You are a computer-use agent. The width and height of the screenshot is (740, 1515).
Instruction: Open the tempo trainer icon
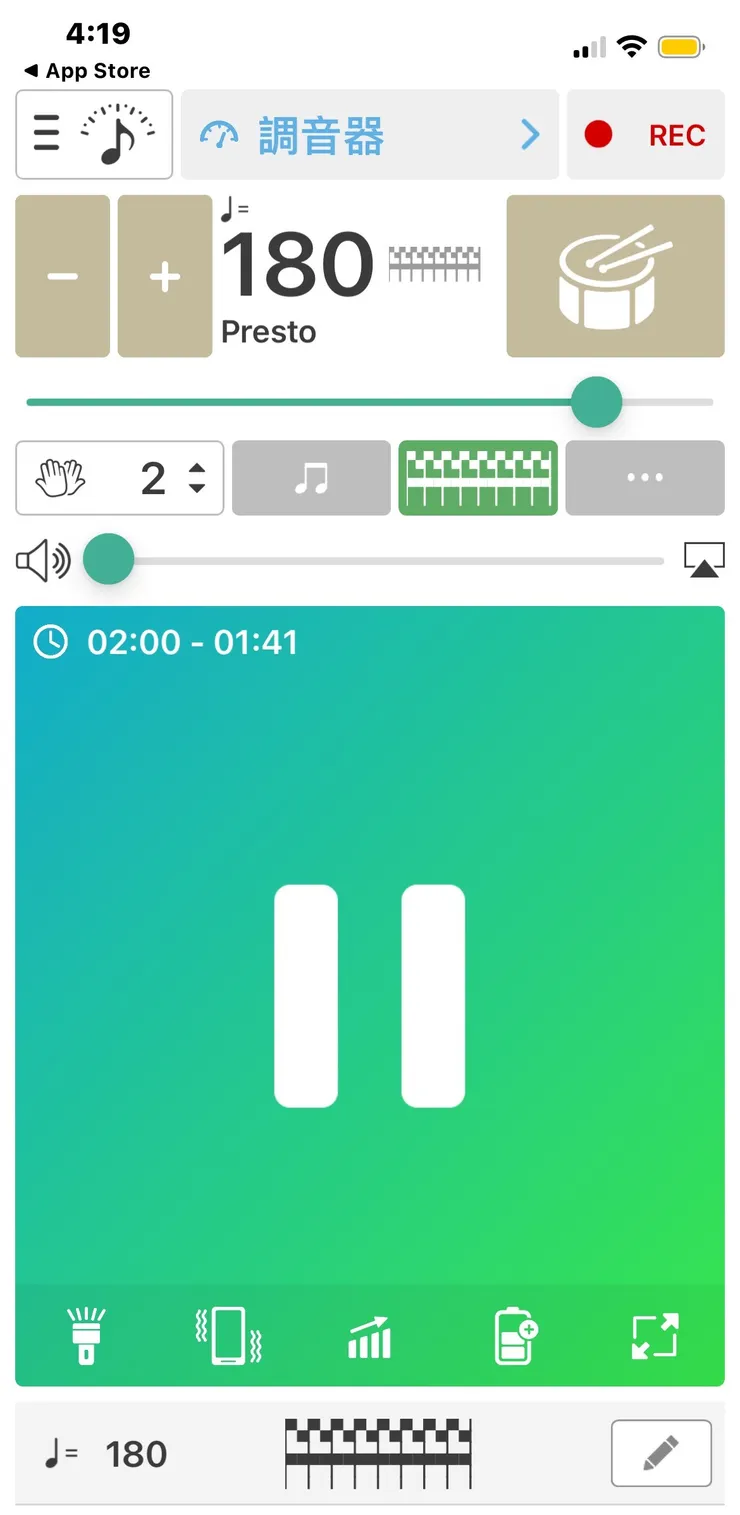pyautogui.click(x=369, y=1335)
